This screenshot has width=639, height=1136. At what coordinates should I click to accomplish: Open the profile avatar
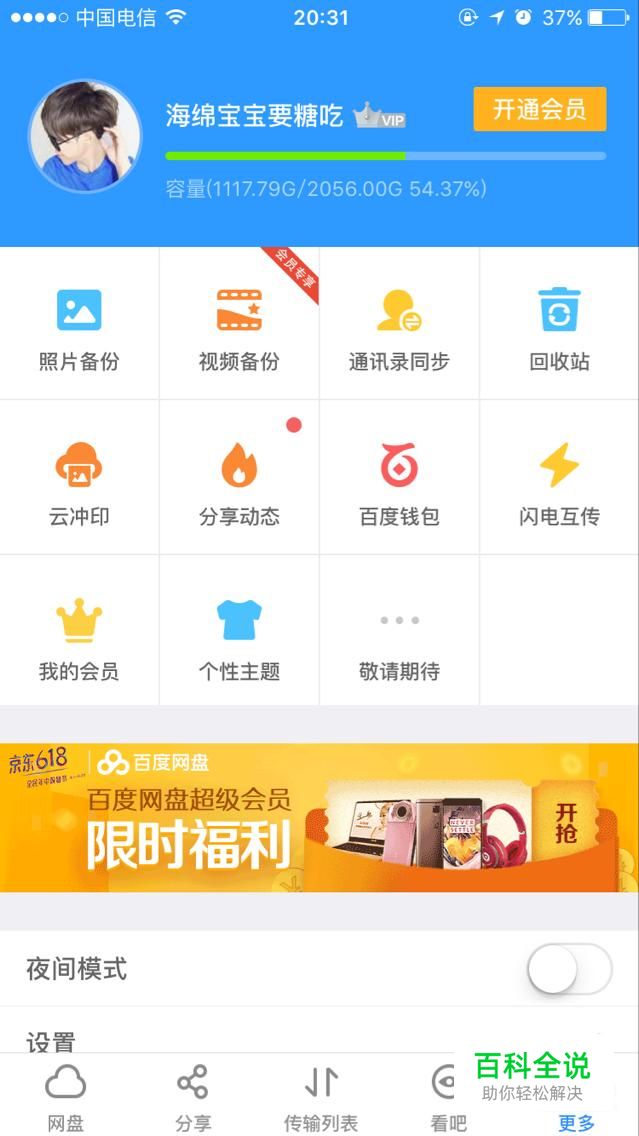point(84,136)
